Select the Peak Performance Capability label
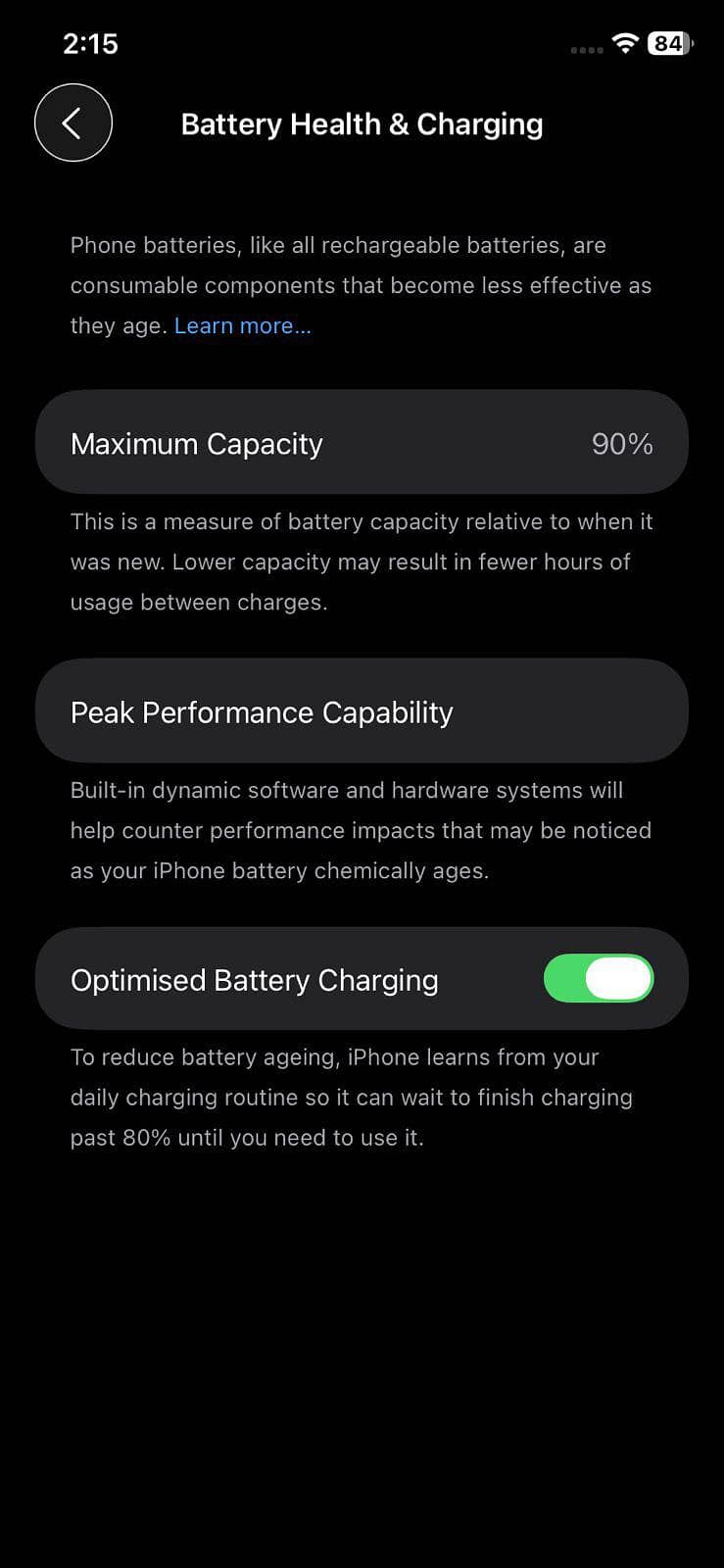724x1568 pixels. tap(261, 711)
